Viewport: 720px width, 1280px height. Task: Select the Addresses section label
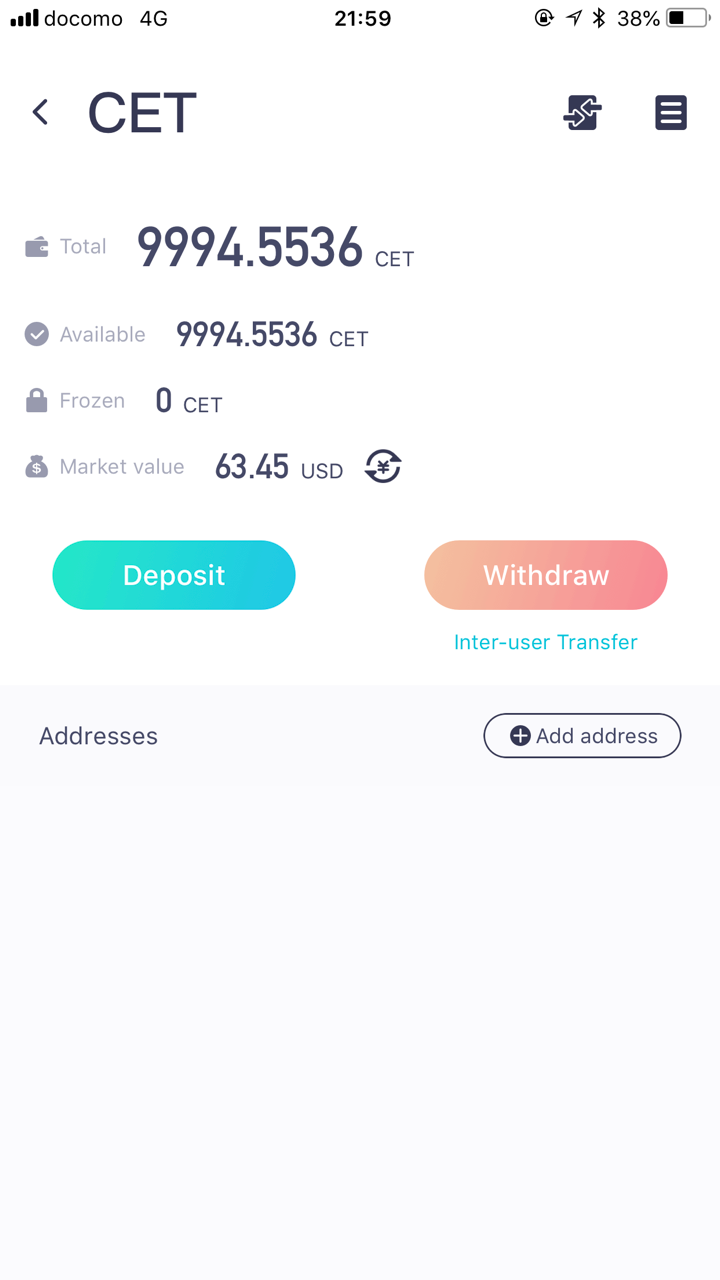click(98, 735)
